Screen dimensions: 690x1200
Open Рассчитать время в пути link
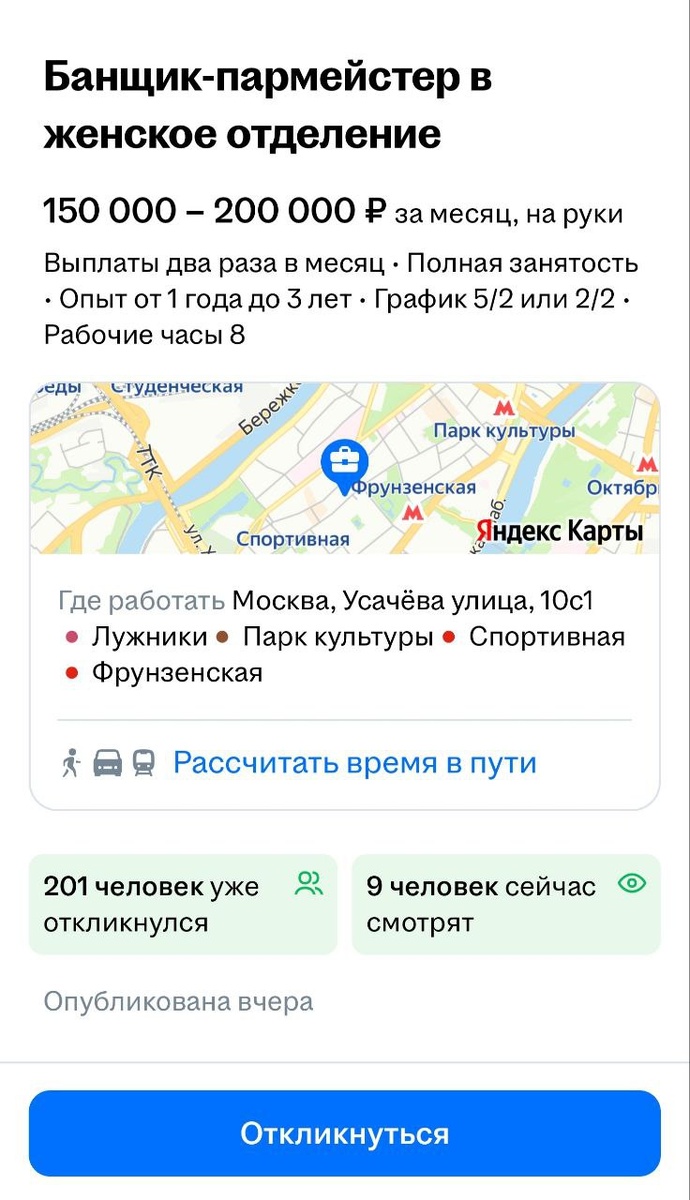tap(355, 763)
